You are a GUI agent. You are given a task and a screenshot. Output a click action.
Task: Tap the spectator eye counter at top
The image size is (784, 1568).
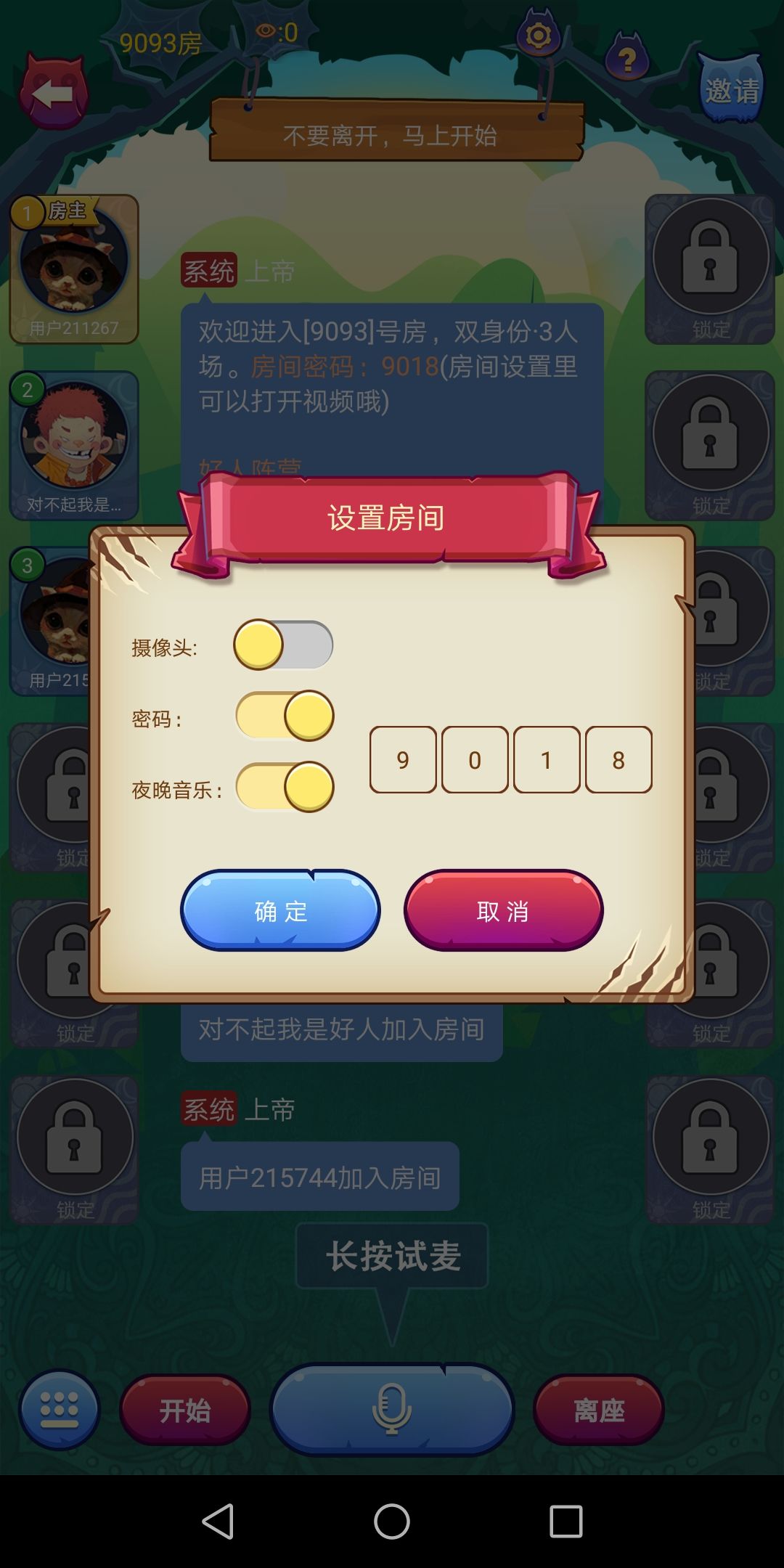pos(276,30)
